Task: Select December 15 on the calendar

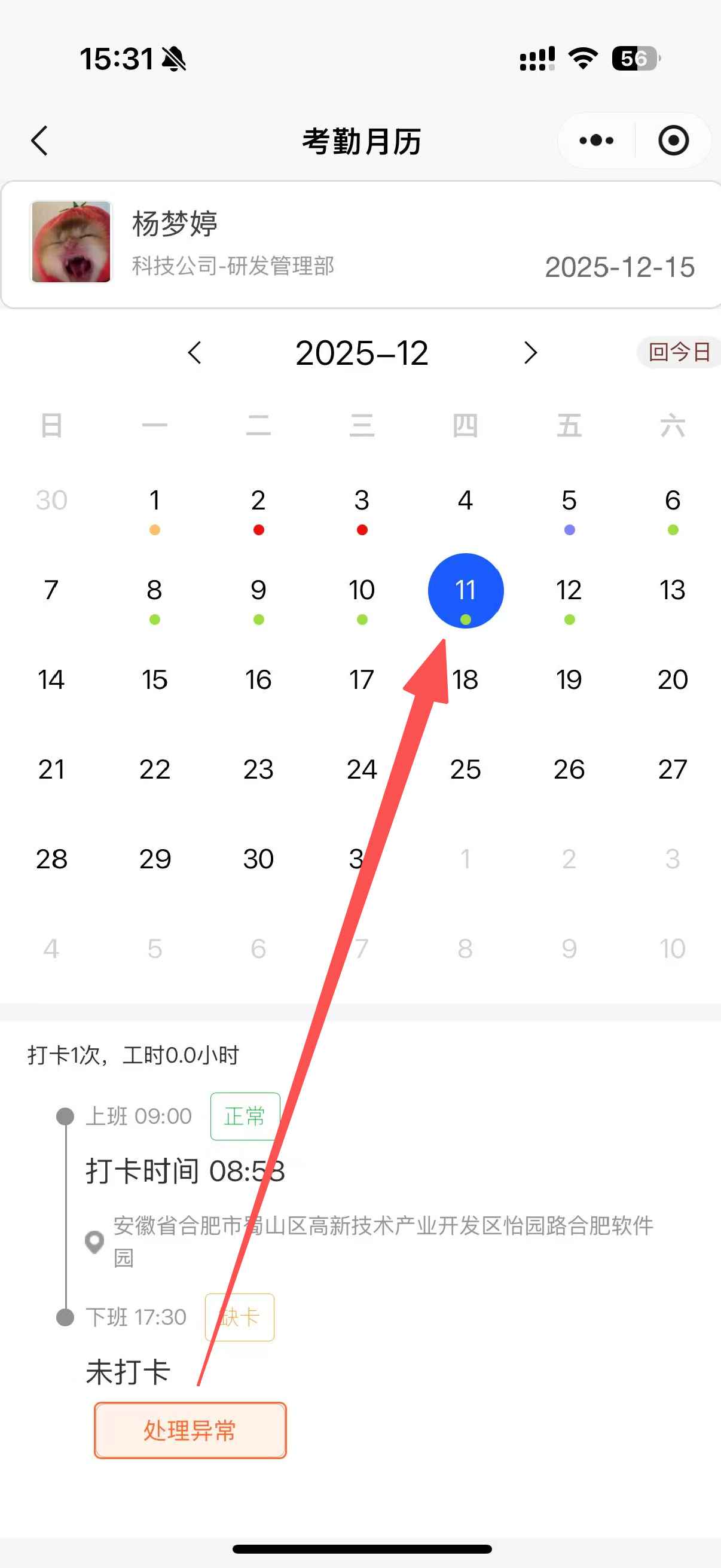Action: coord(155,680)
